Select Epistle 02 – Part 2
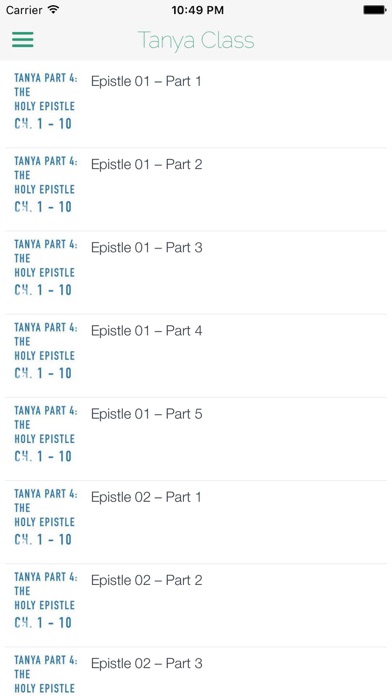 (196, 605)
